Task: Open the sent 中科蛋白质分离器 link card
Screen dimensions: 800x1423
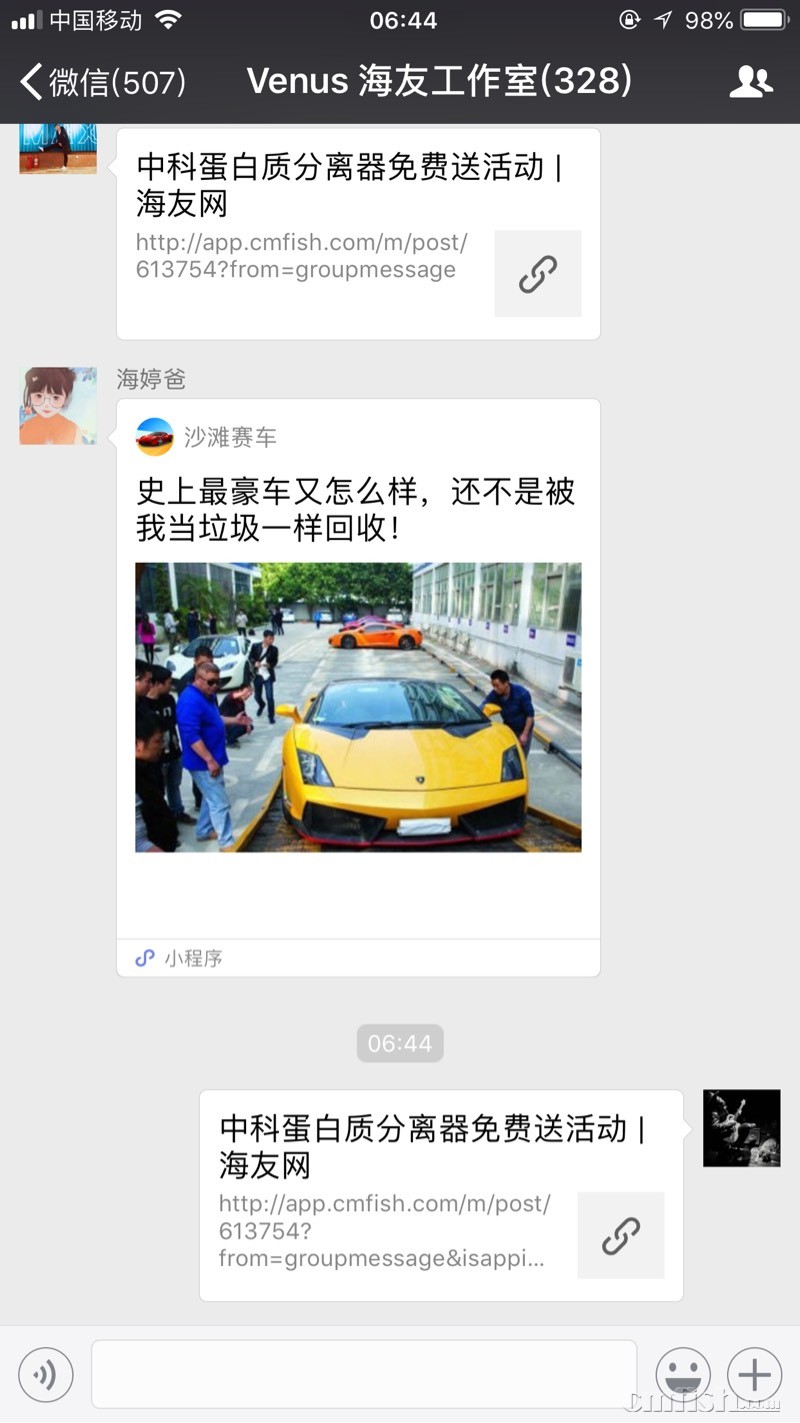Action: click(441, 1195)
